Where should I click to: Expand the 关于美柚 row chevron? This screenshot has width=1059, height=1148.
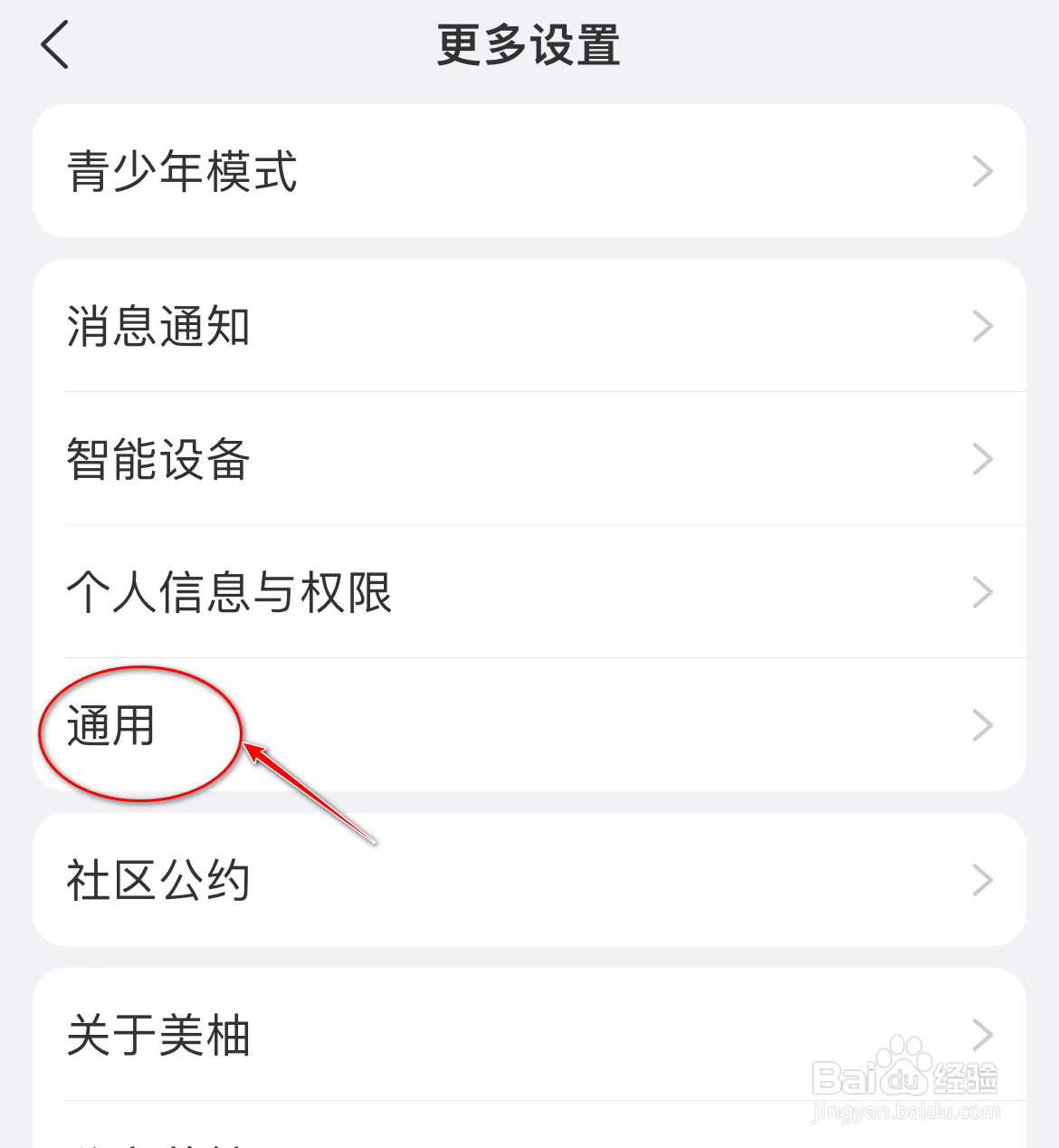click(983, 1035)
